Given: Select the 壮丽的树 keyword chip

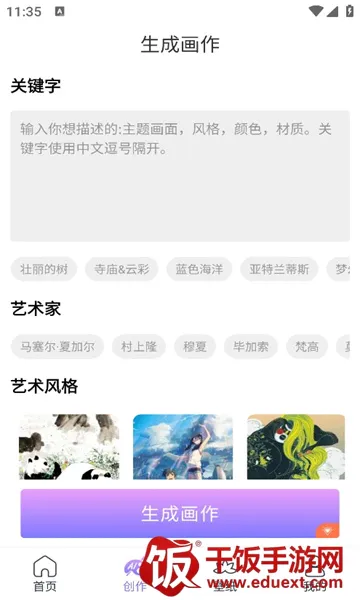Looking at the screenshot, I should 44,269.
